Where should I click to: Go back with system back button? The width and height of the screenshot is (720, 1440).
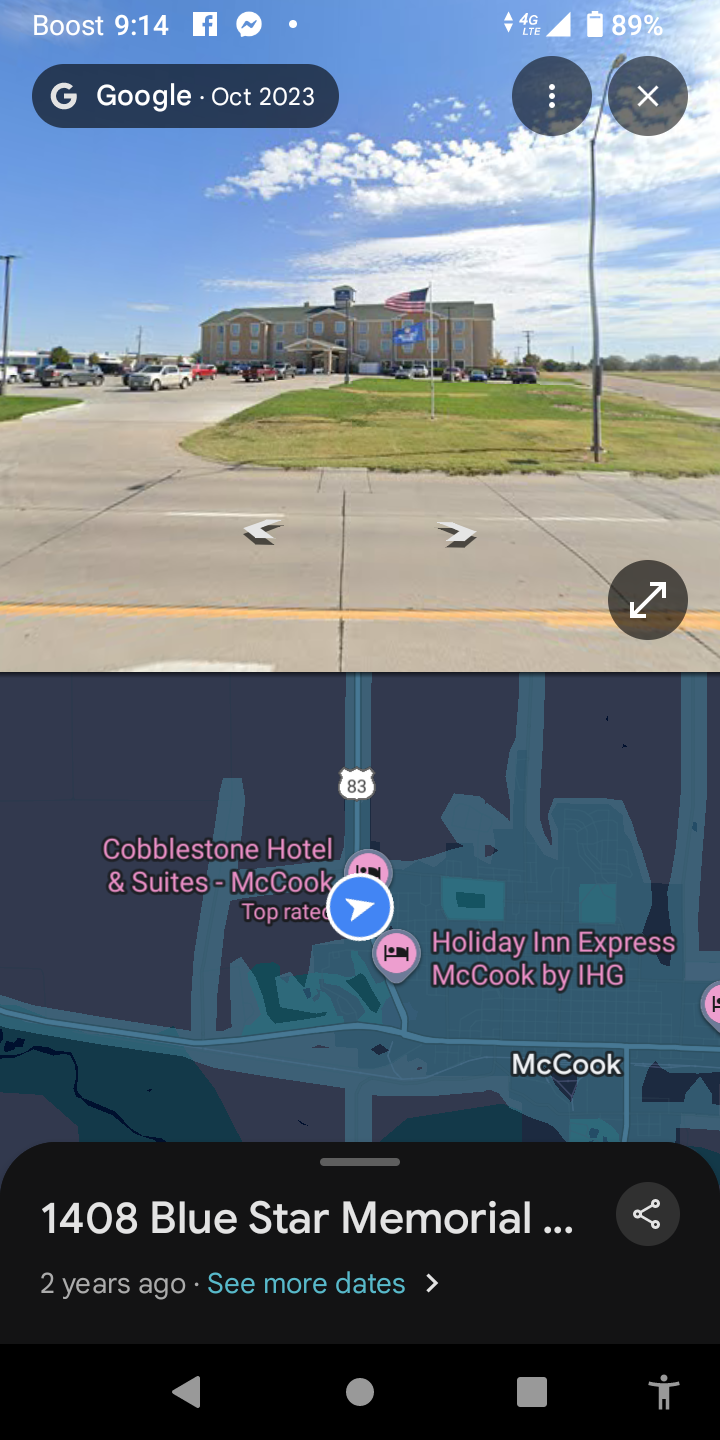coord(186,1392)
